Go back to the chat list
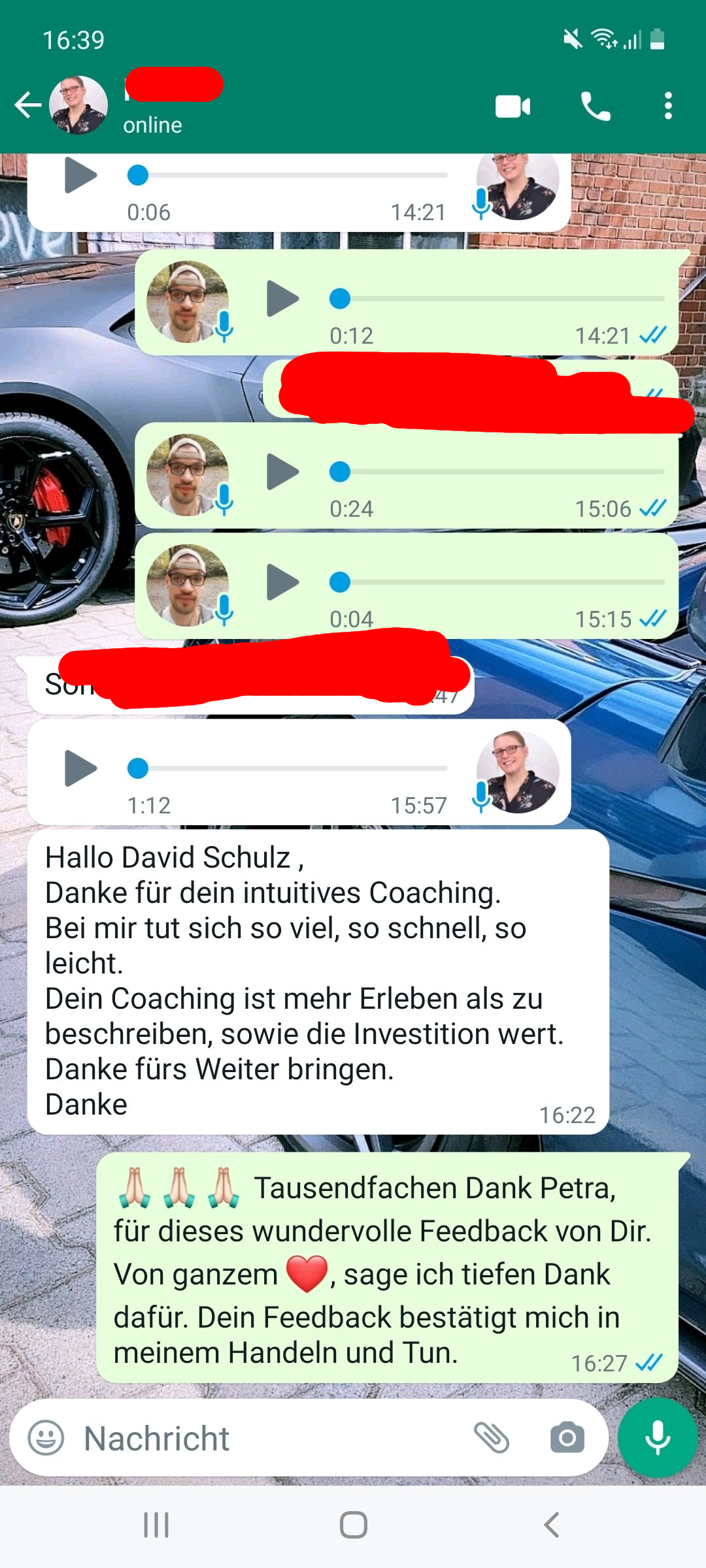The image size is (706, 1568). (x=27, y=105)
